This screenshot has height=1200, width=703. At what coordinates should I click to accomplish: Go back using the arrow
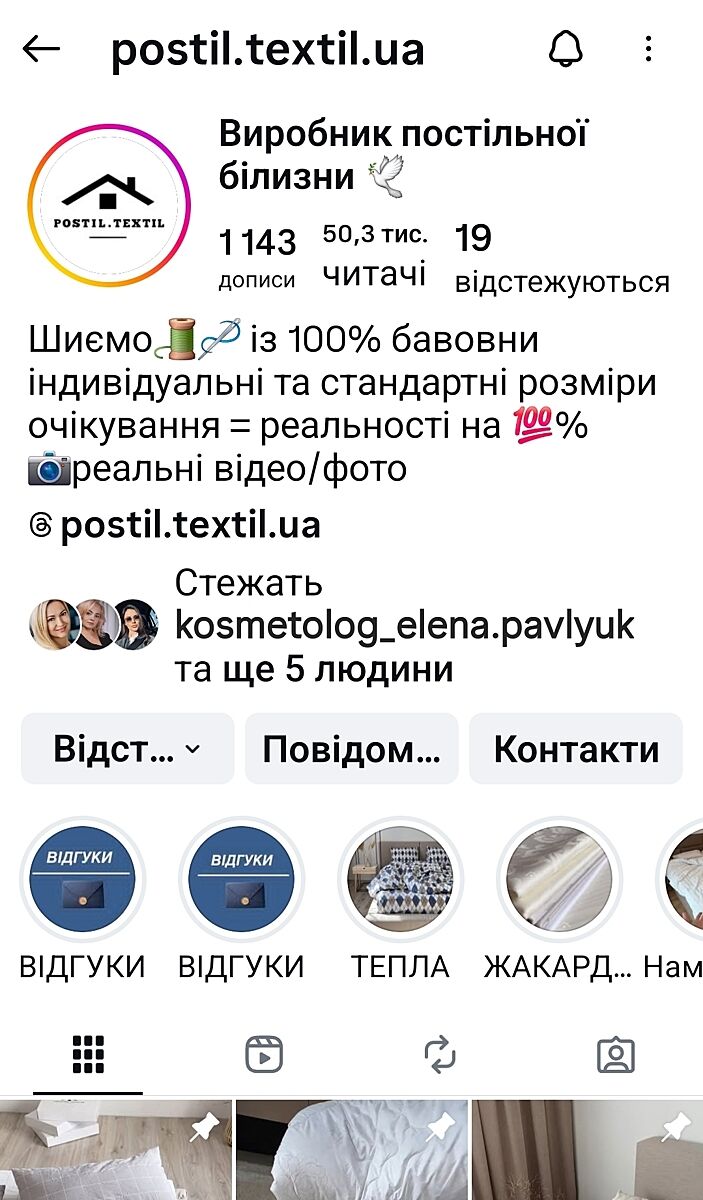pyautogui.click(x=41, y=49)
